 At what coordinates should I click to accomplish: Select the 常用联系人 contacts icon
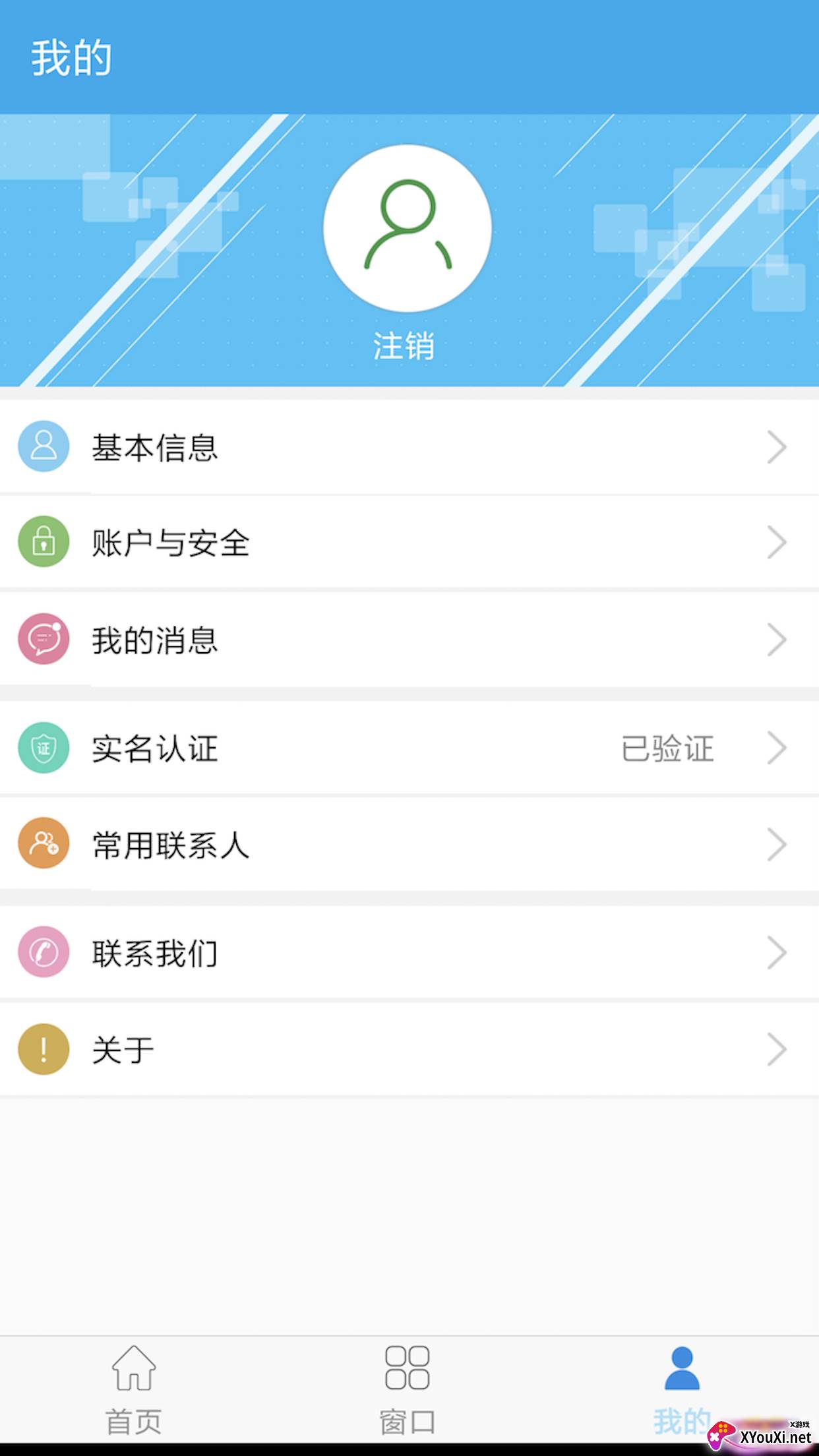pyautogui.click(x=43, y=845)
